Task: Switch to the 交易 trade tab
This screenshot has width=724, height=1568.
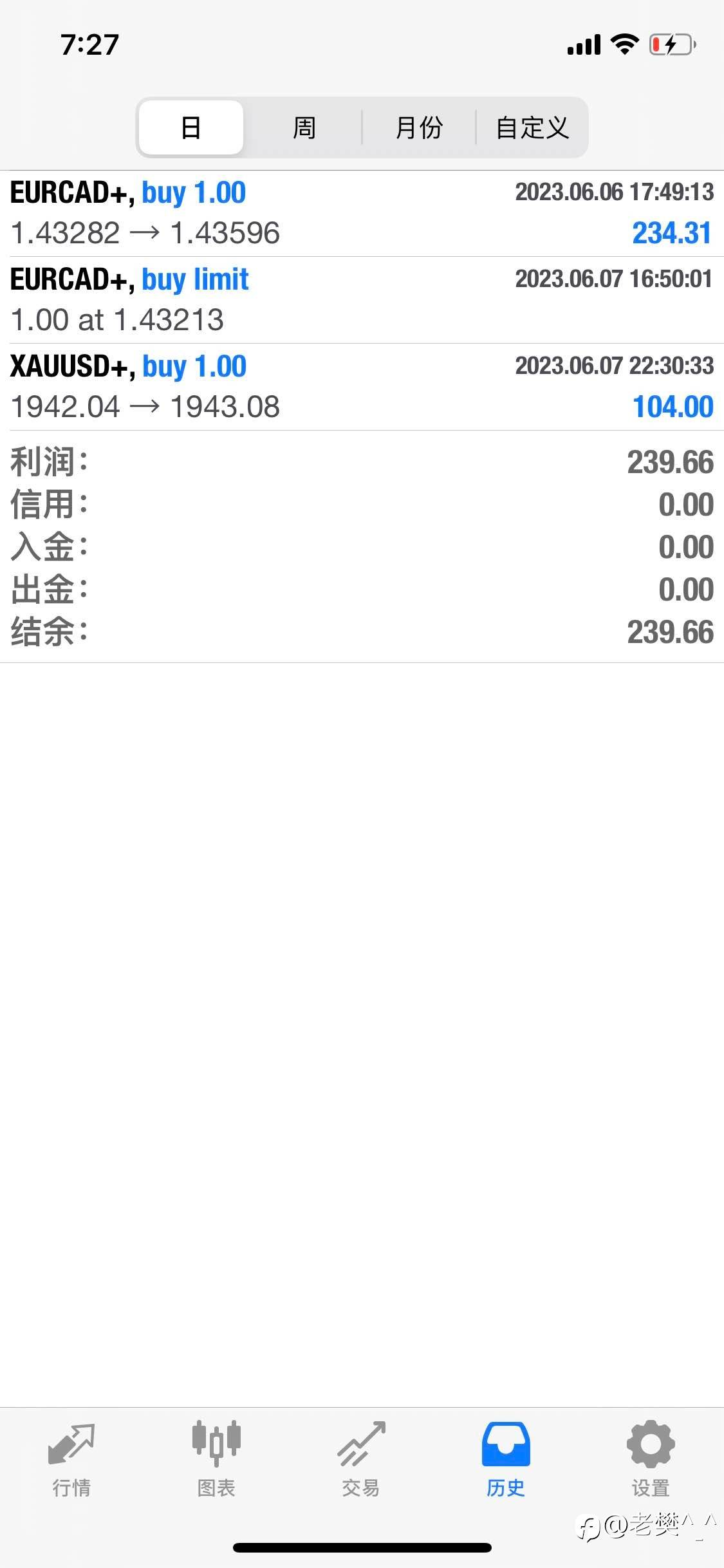Action: pos(361,1459)
